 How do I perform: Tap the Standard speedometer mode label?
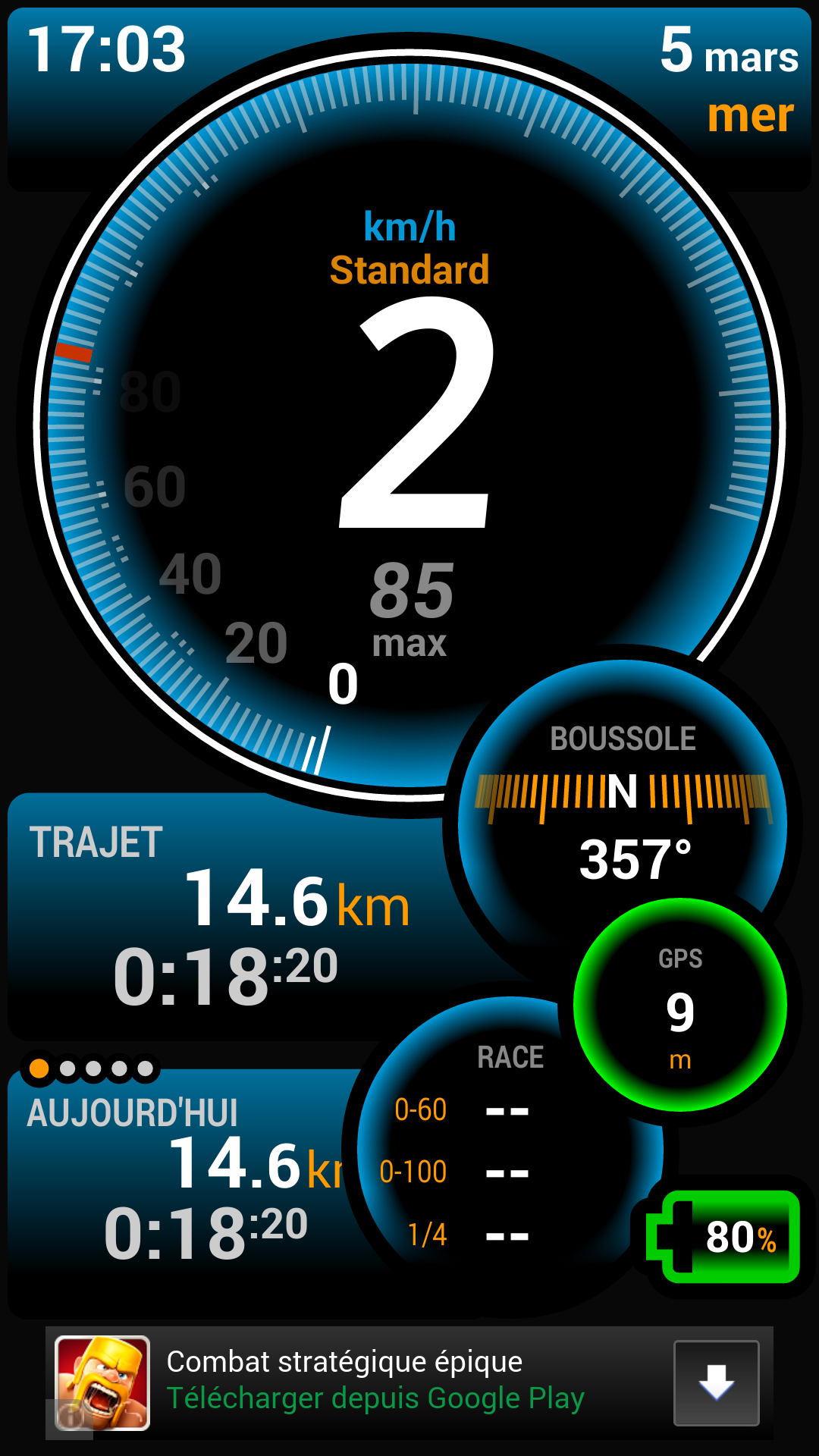409,271
